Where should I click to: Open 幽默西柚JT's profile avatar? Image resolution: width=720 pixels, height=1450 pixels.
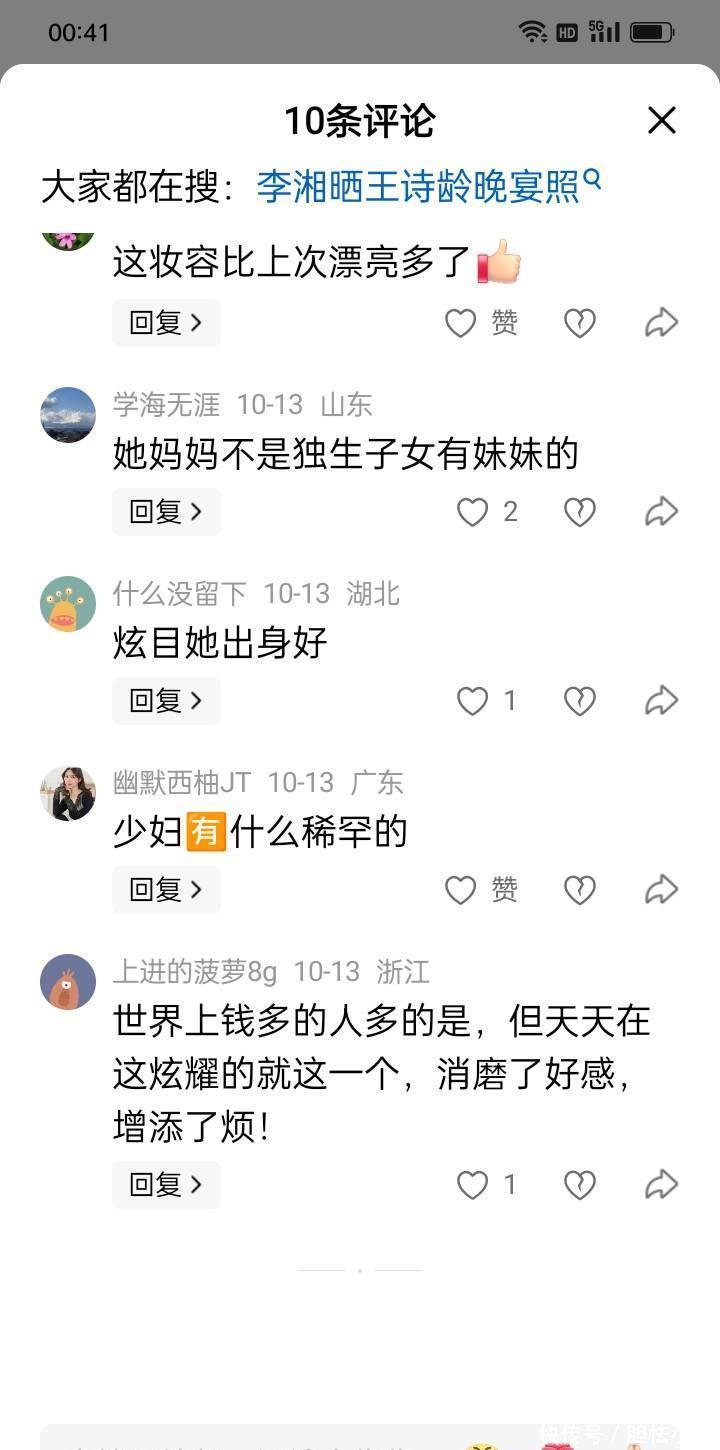(68, 793)
